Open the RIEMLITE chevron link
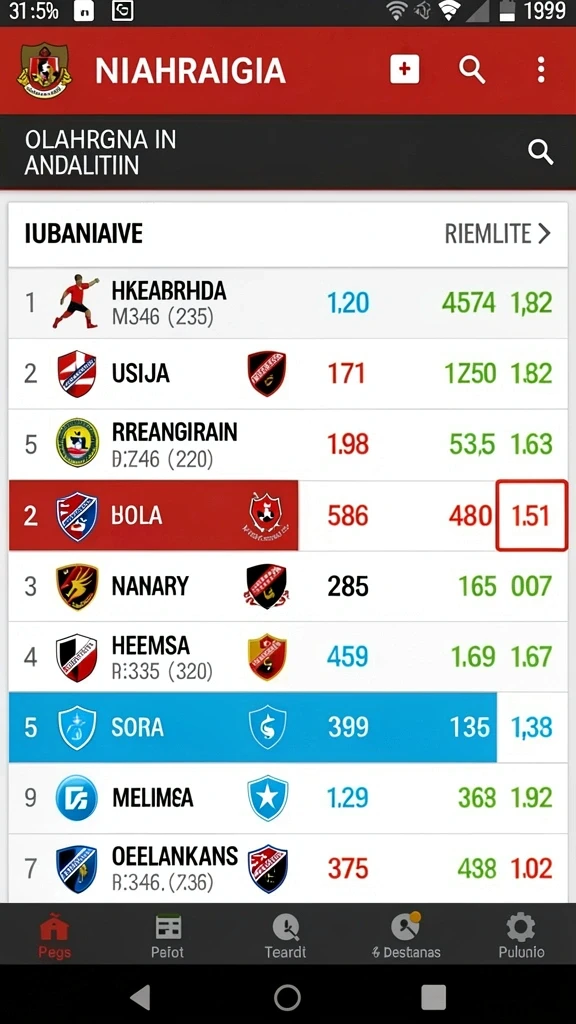The image size is (576, 1024). [498, 234]
